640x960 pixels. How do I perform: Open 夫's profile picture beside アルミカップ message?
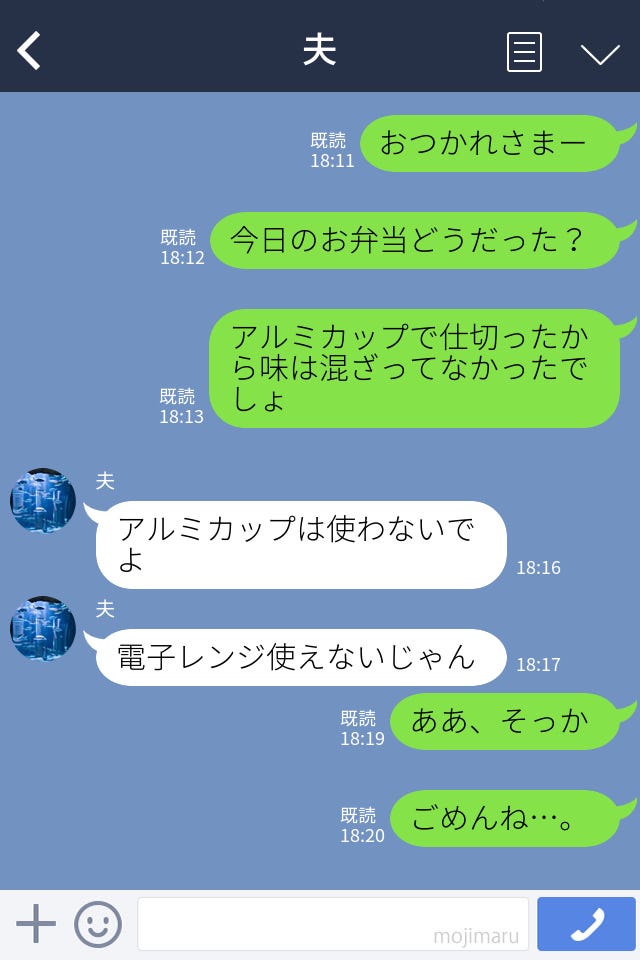coord(43,501)
